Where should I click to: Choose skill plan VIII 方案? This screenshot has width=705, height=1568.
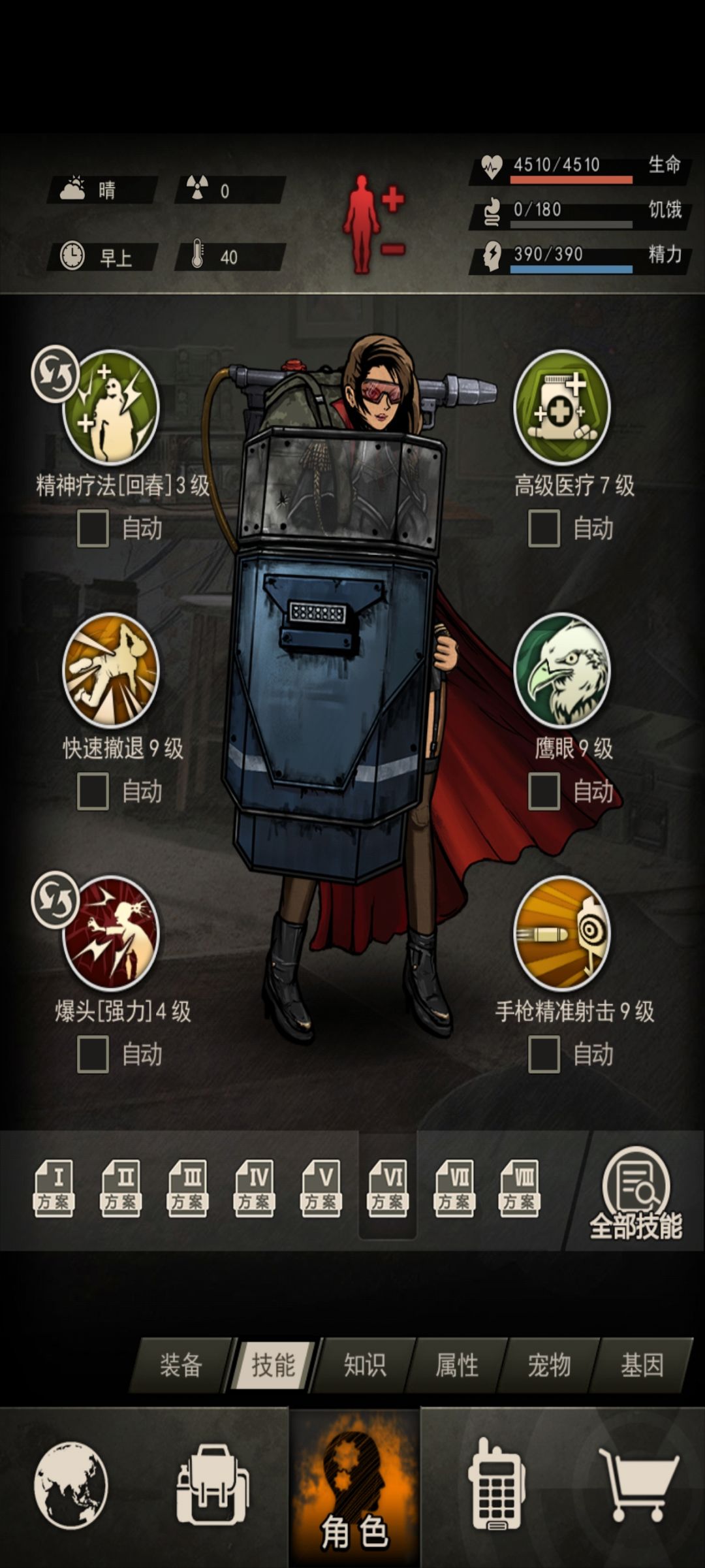[520, 1189]
